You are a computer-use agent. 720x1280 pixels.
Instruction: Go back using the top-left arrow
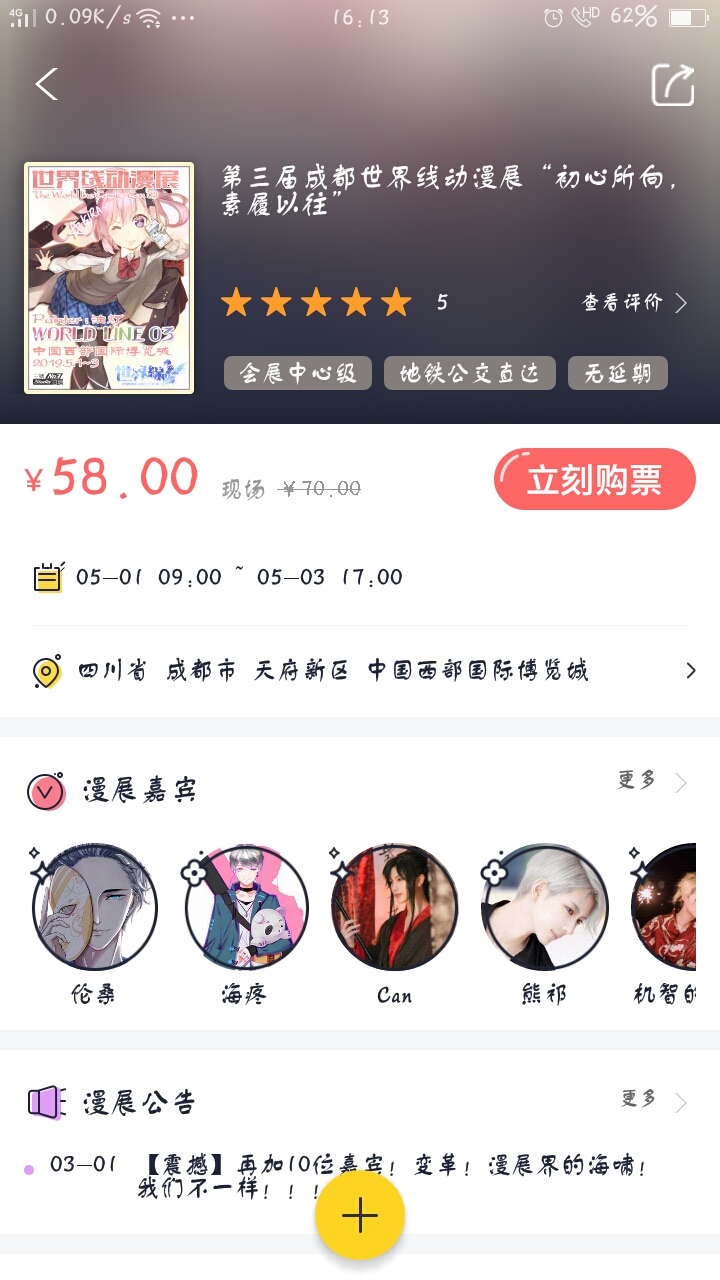point(47,84)
